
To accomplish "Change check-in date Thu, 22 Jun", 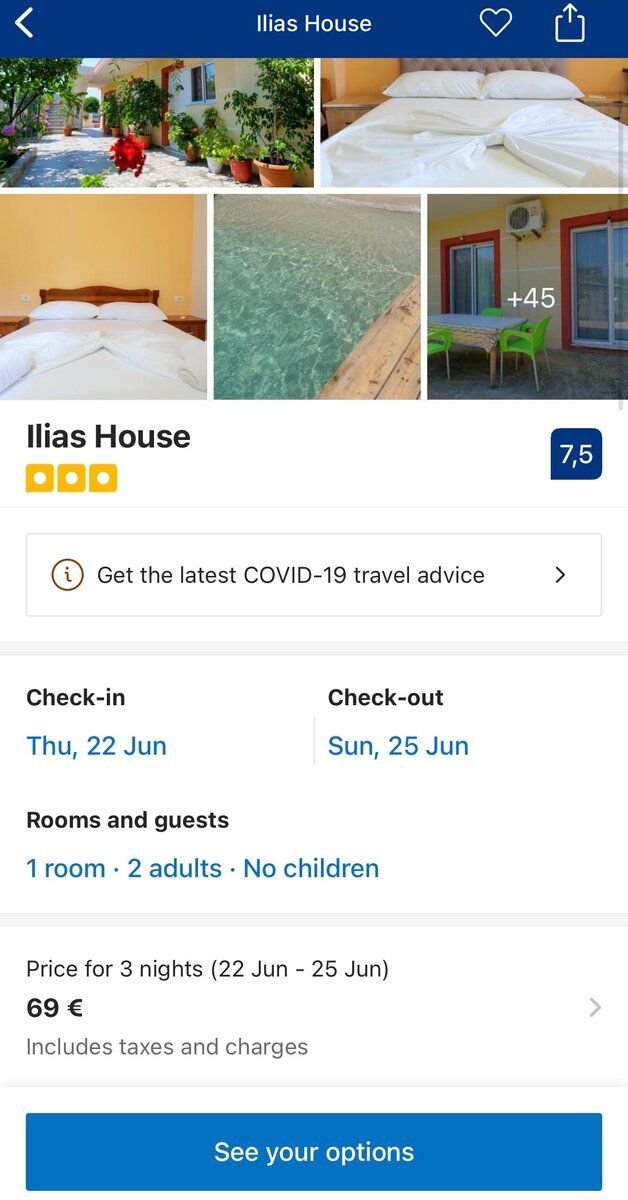I will coord(96,746).
